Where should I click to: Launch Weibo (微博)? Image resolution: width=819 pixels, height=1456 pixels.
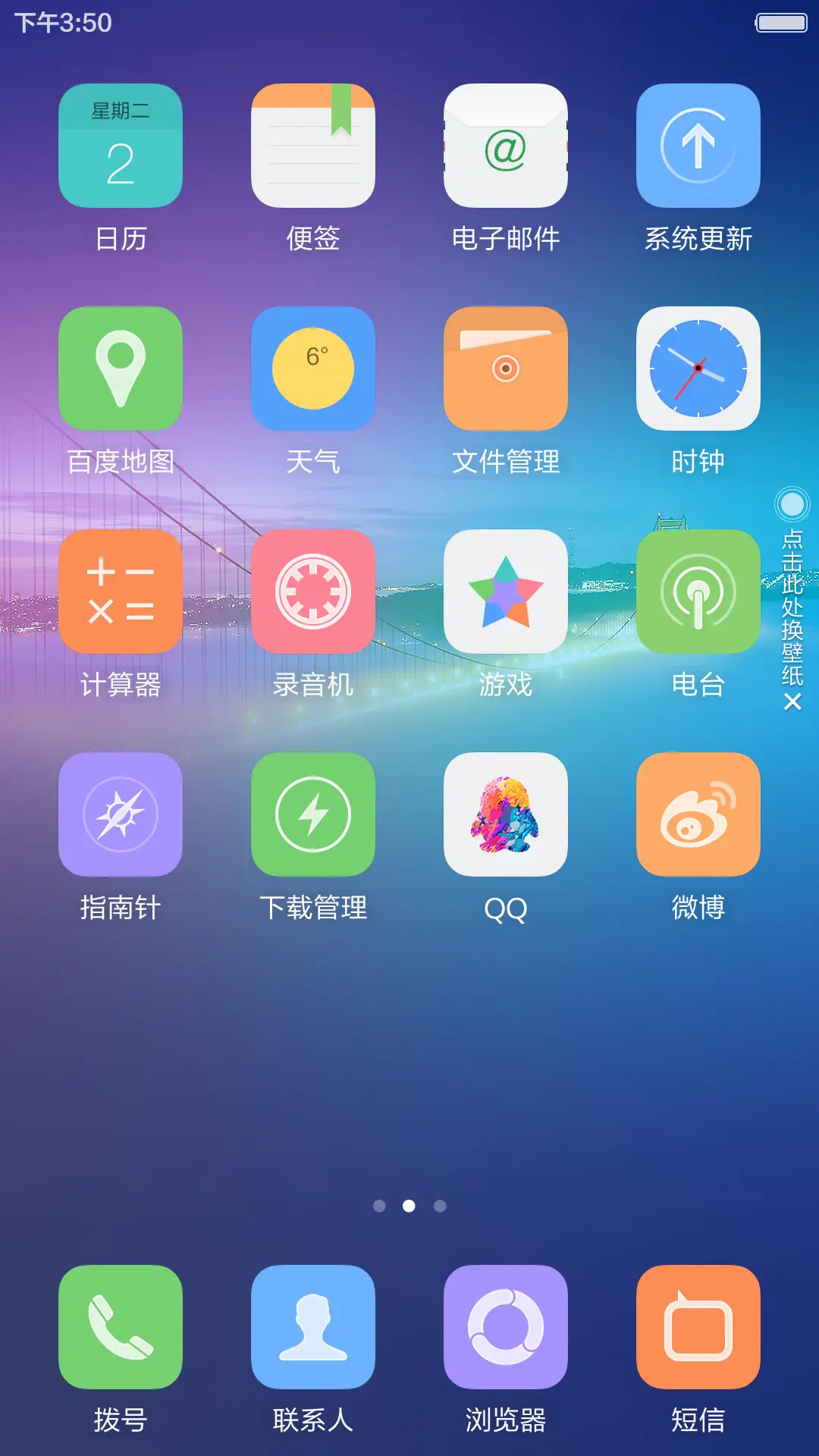click(x=698, y=814)
